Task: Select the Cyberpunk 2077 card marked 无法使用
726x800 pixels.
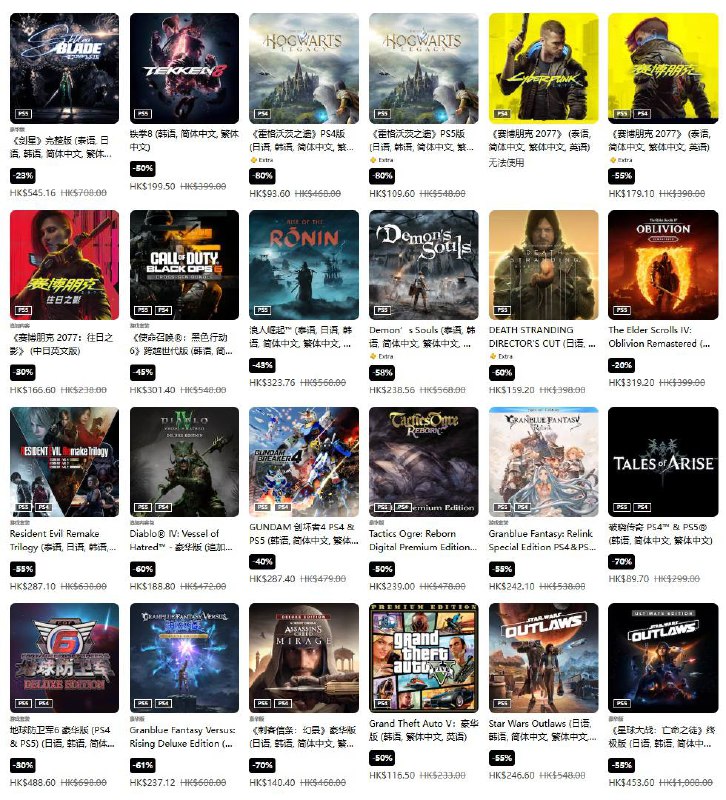Action: (543, 68)
